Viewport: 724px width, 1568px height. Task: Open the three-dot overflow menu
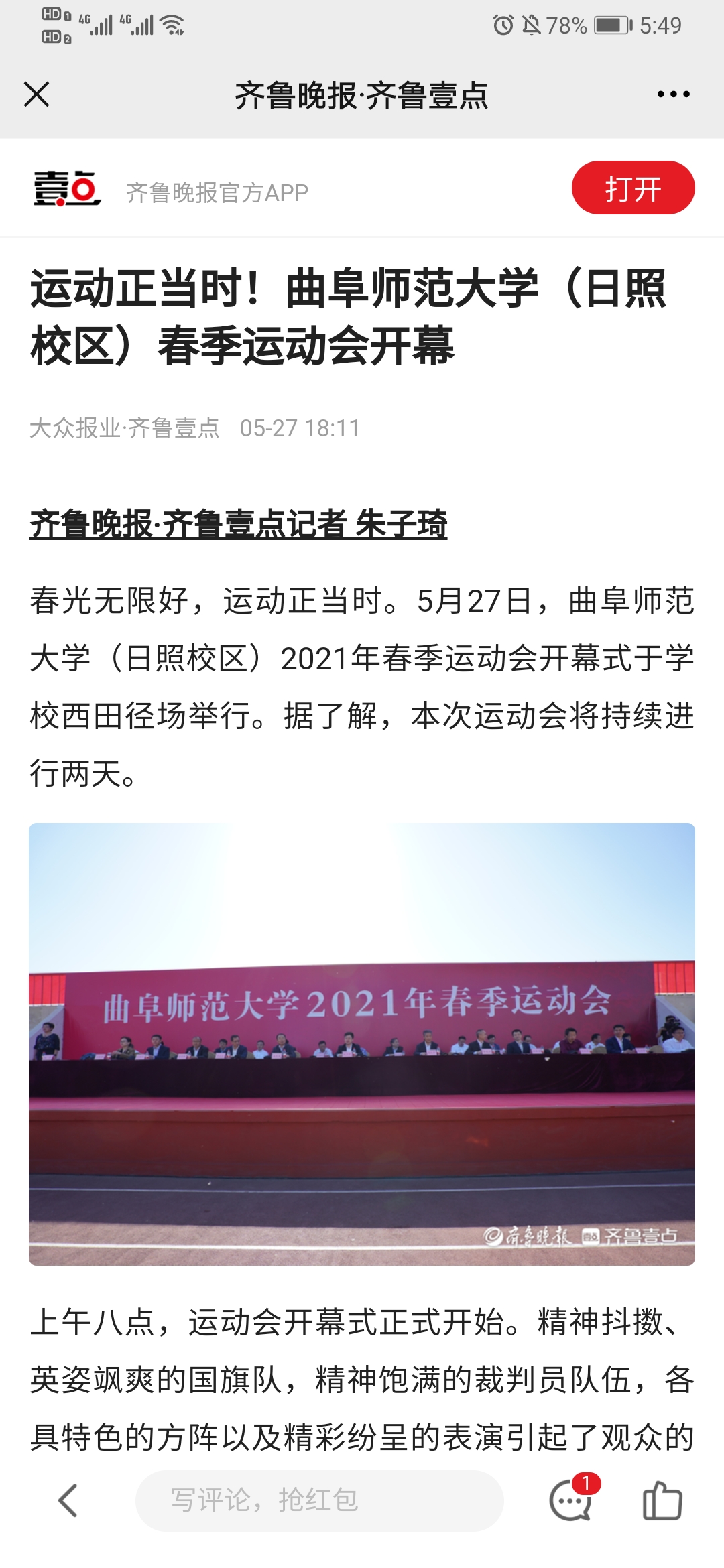pos(673,94)
